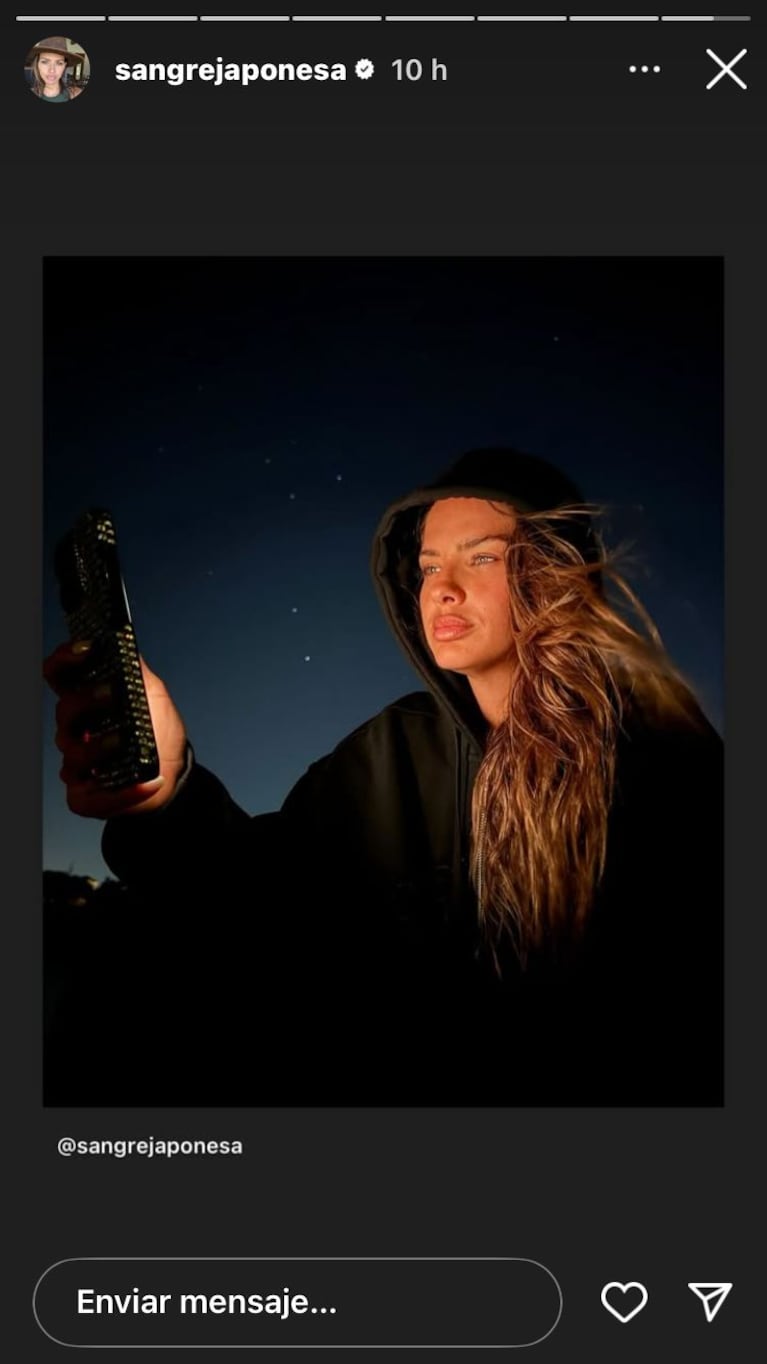Open the three-dot story options menu

click(644, 70)
